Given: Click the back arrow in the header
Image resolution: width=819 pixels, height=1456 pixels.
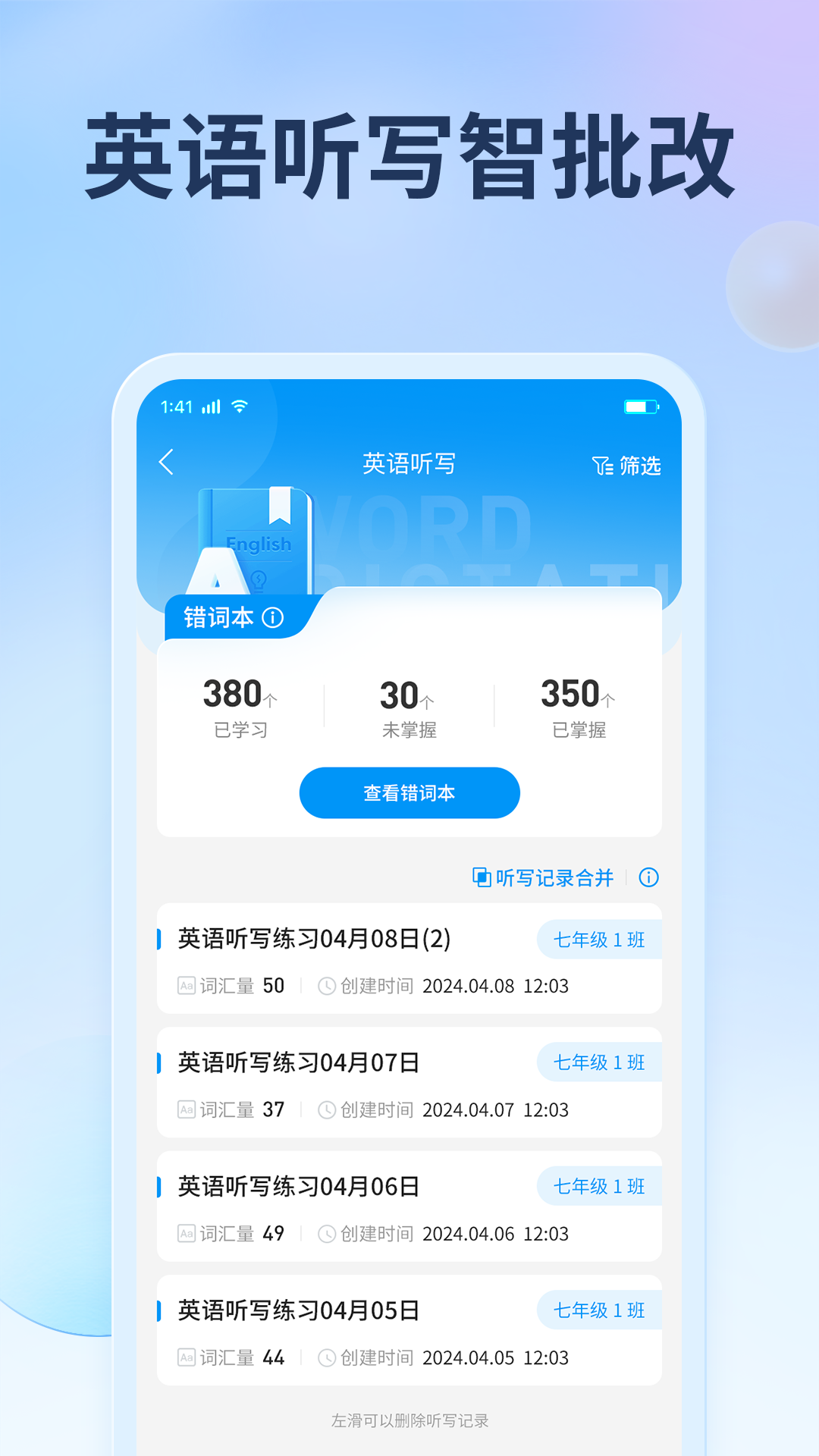Looking at the screenshot, I should [x=166, y=463].
